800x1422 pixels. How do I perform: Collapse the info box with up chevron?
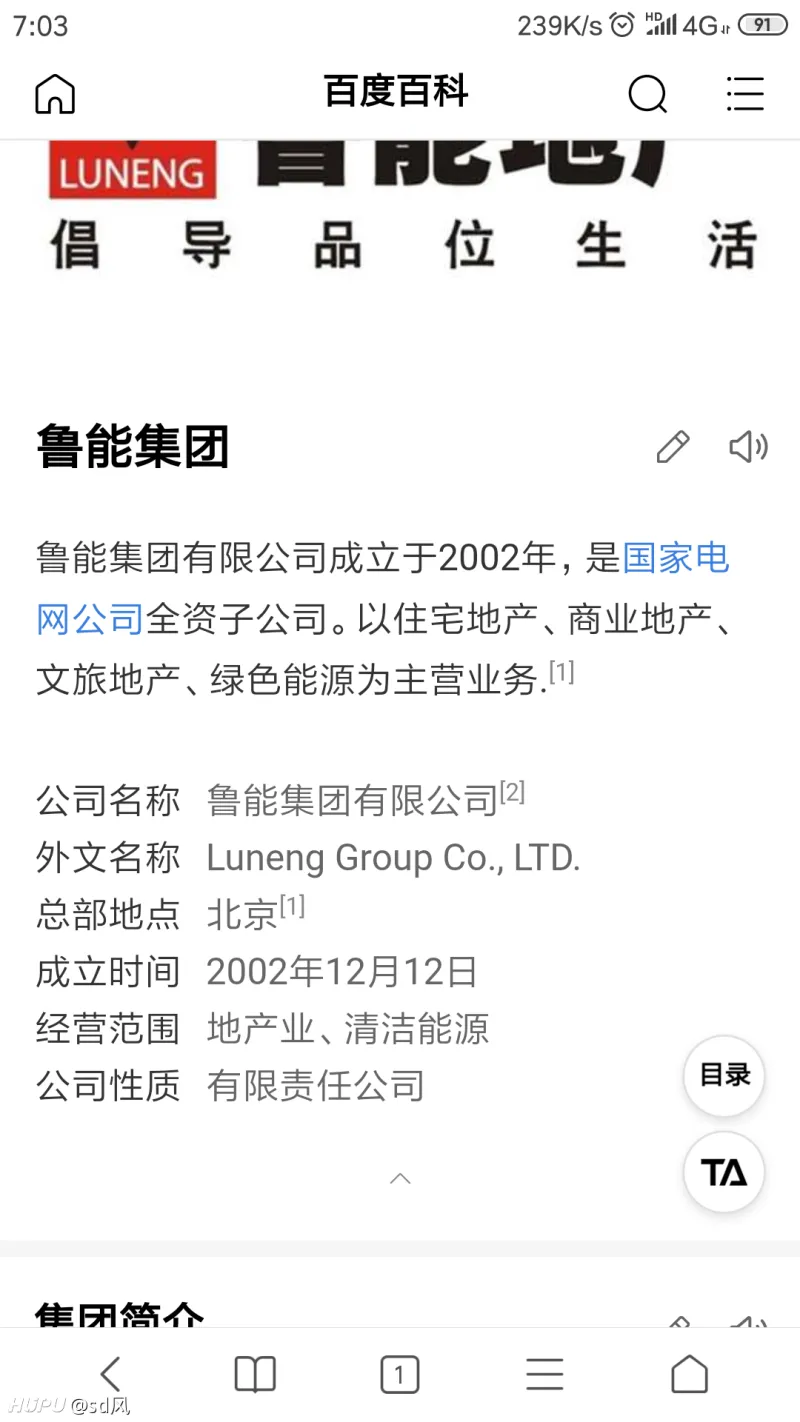(x=400, y=1178)
